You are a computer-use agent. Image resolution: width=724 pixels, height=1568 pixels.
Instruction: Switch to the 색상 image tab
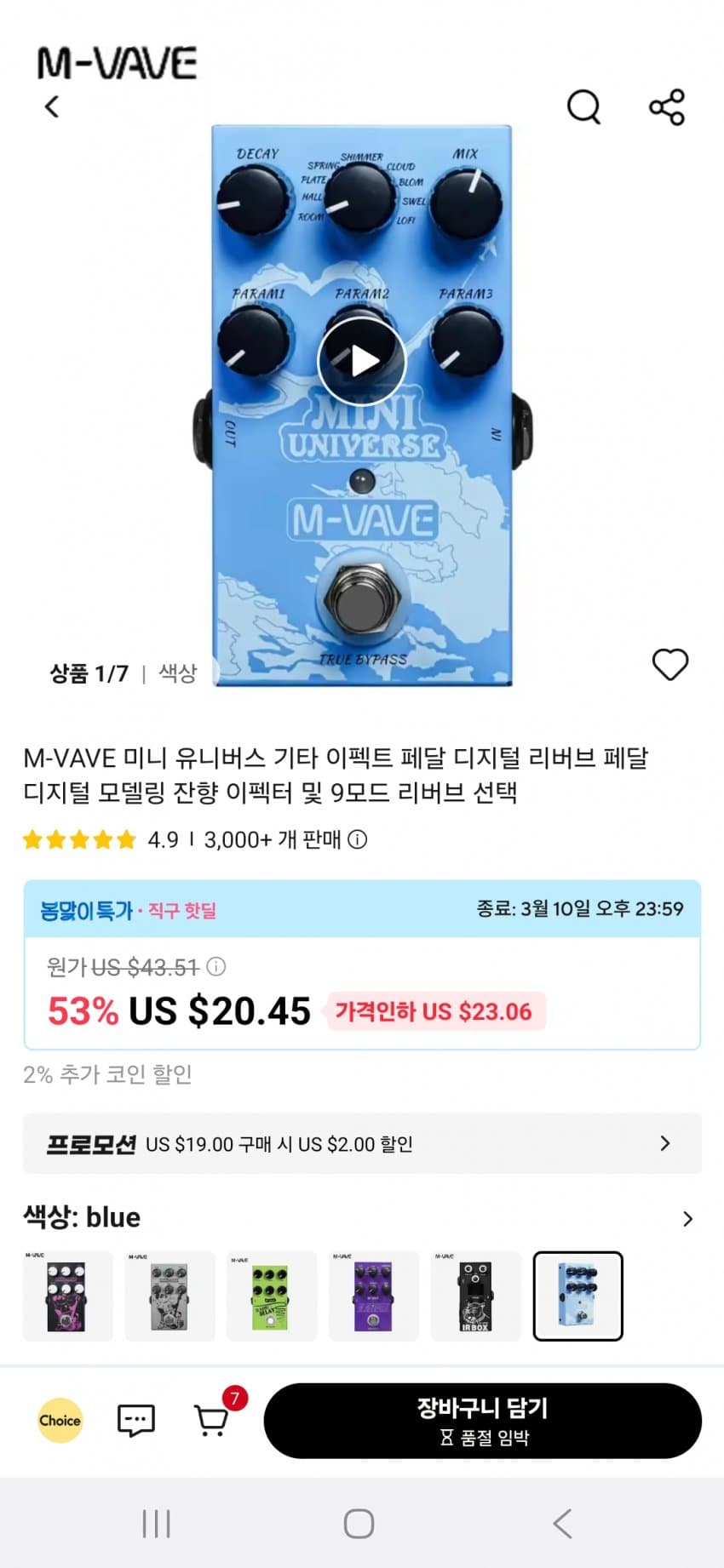pos(178,673)
